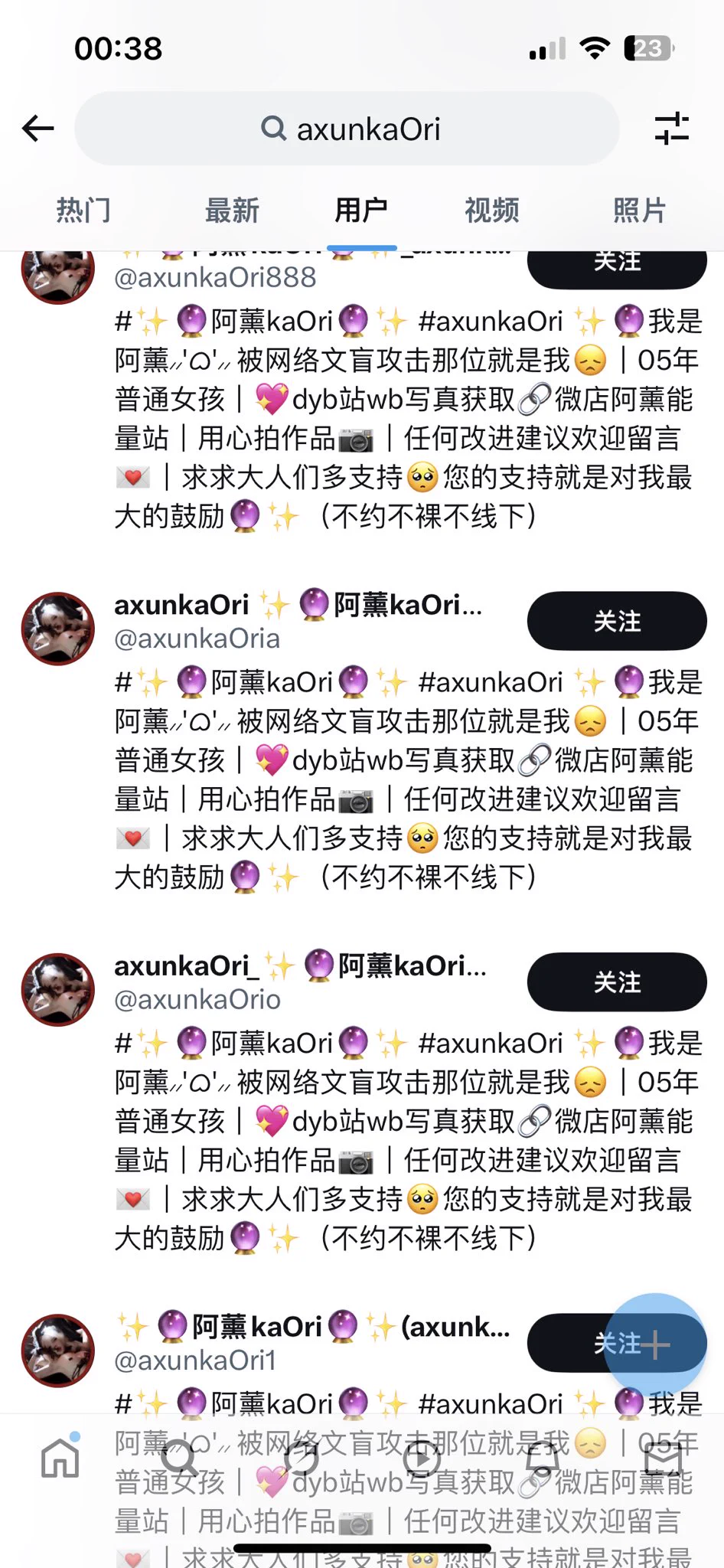Image resolution: width=724 pixels, height=1568 pixels.
Task: Go to the home tab
Action: click(60, 1459)
